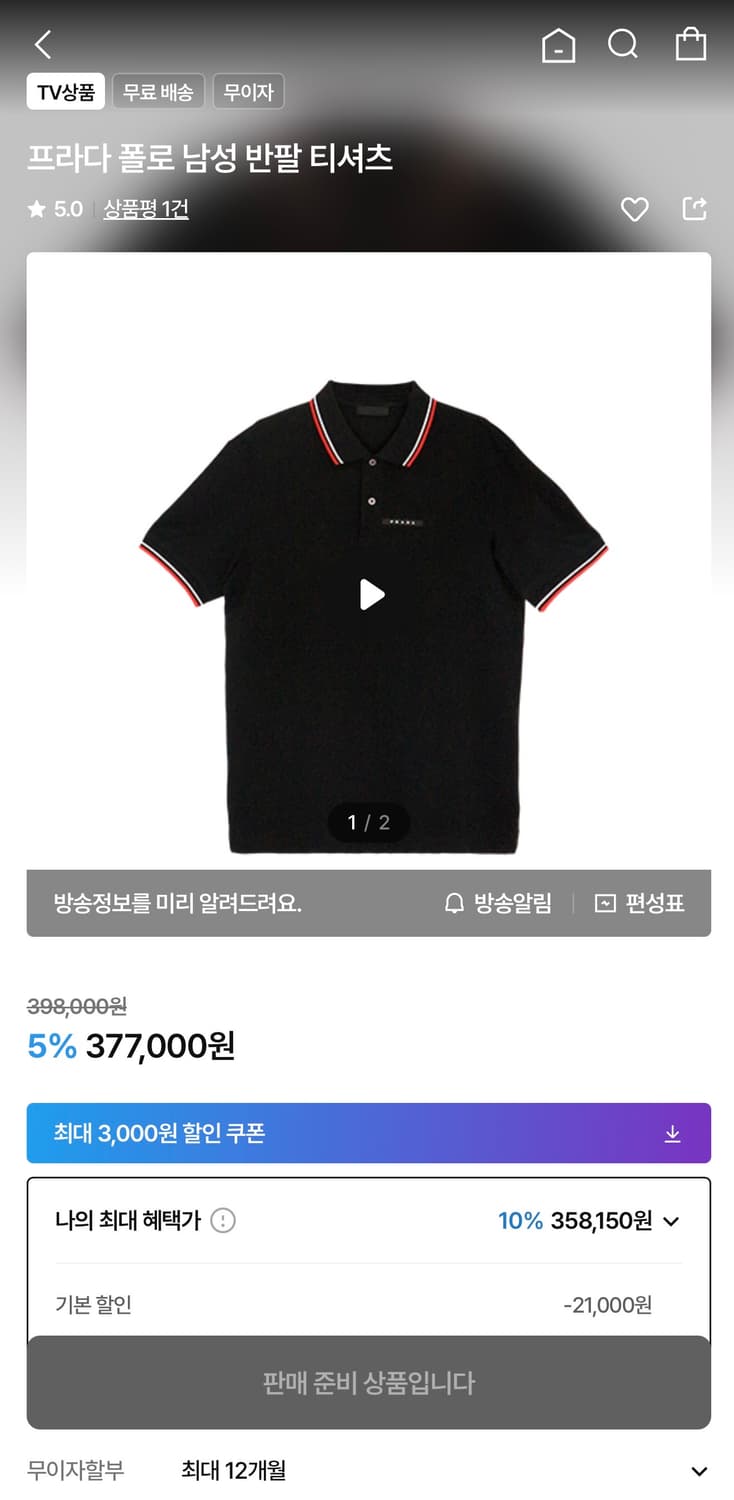Screen dimensions: 734x1500
Task: Open the shopping bag icon
Action: click(x=690, y=44)
